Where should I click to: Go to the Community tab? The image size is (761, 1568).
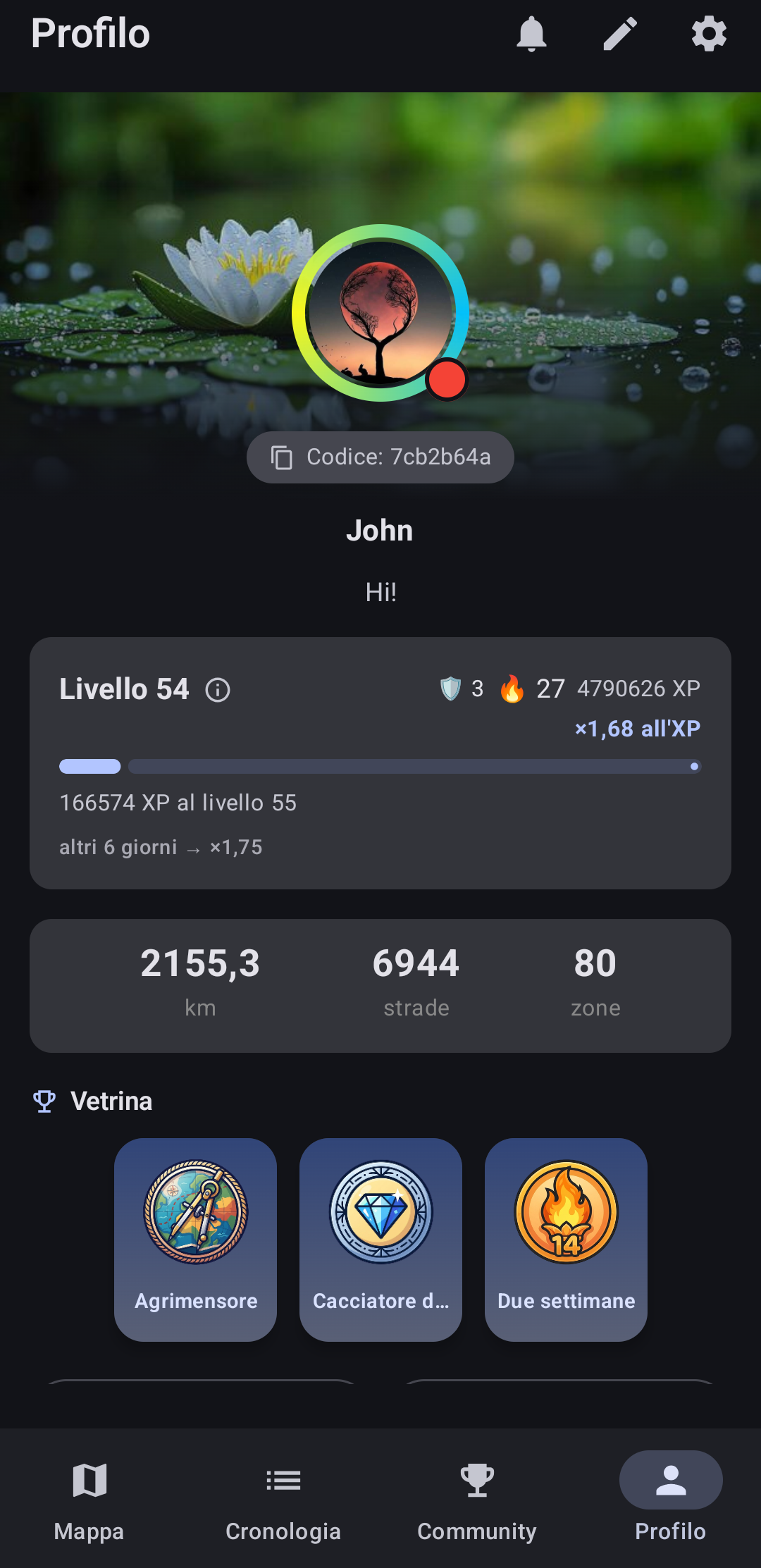(477, 1500)
